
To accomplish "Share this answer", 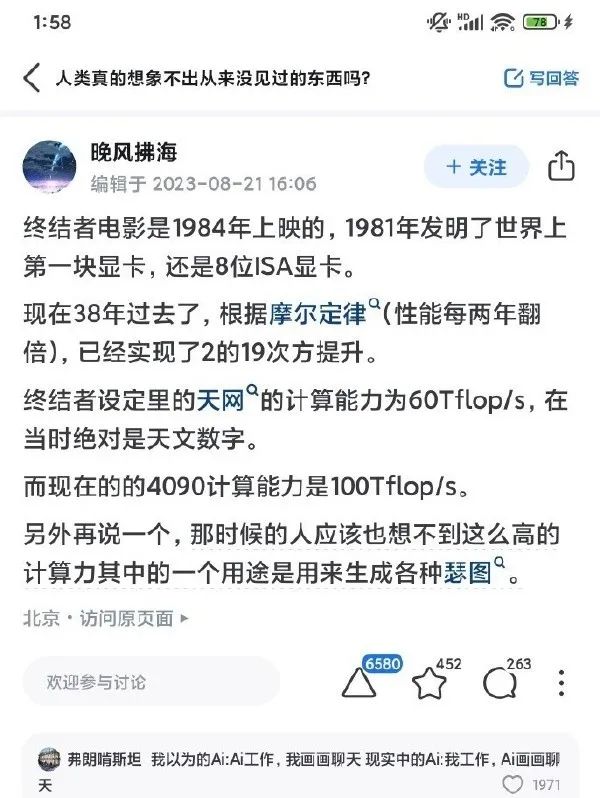I will point(562,166).
